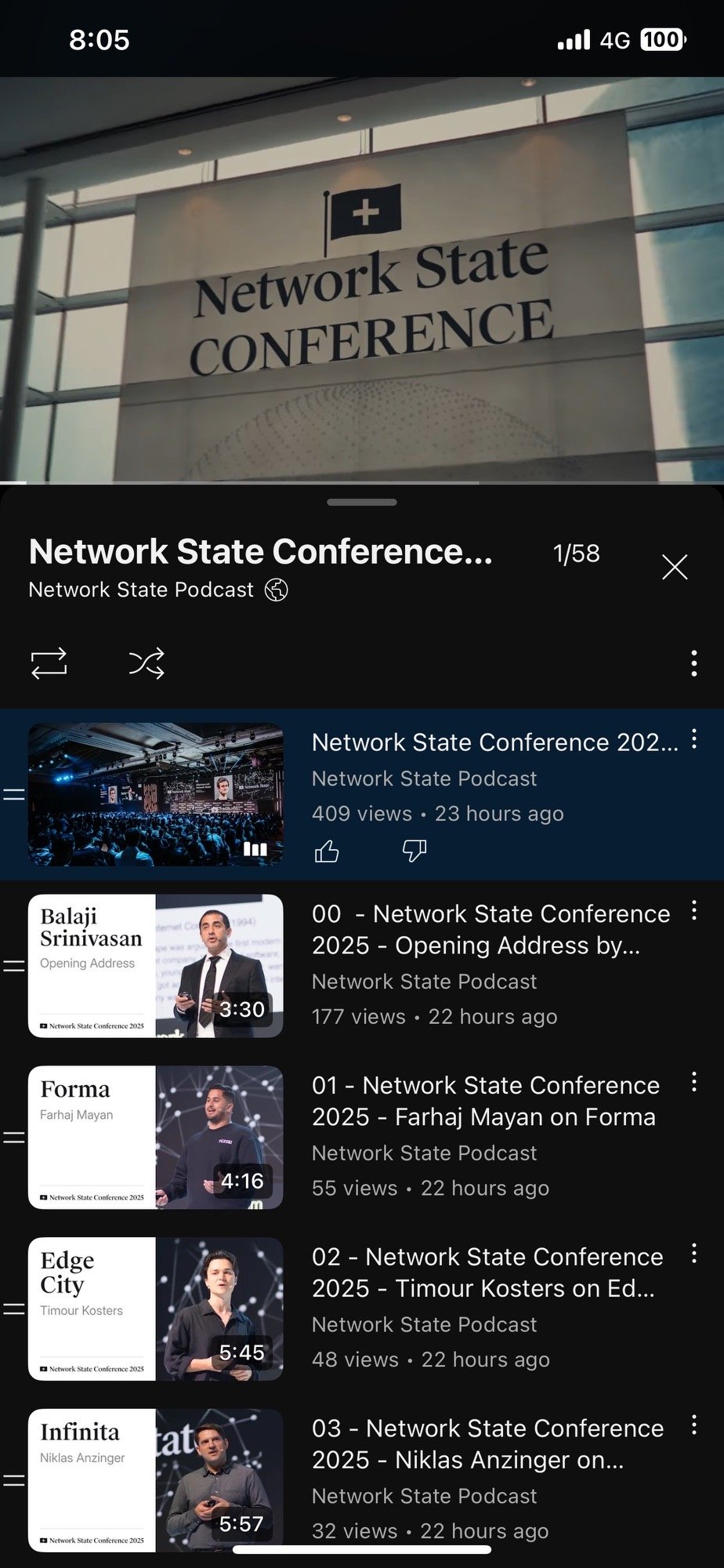Viewport: 724px width, 1568px height.
Task: Tap the video player showing conference banner
Action: tap(362, 278)
